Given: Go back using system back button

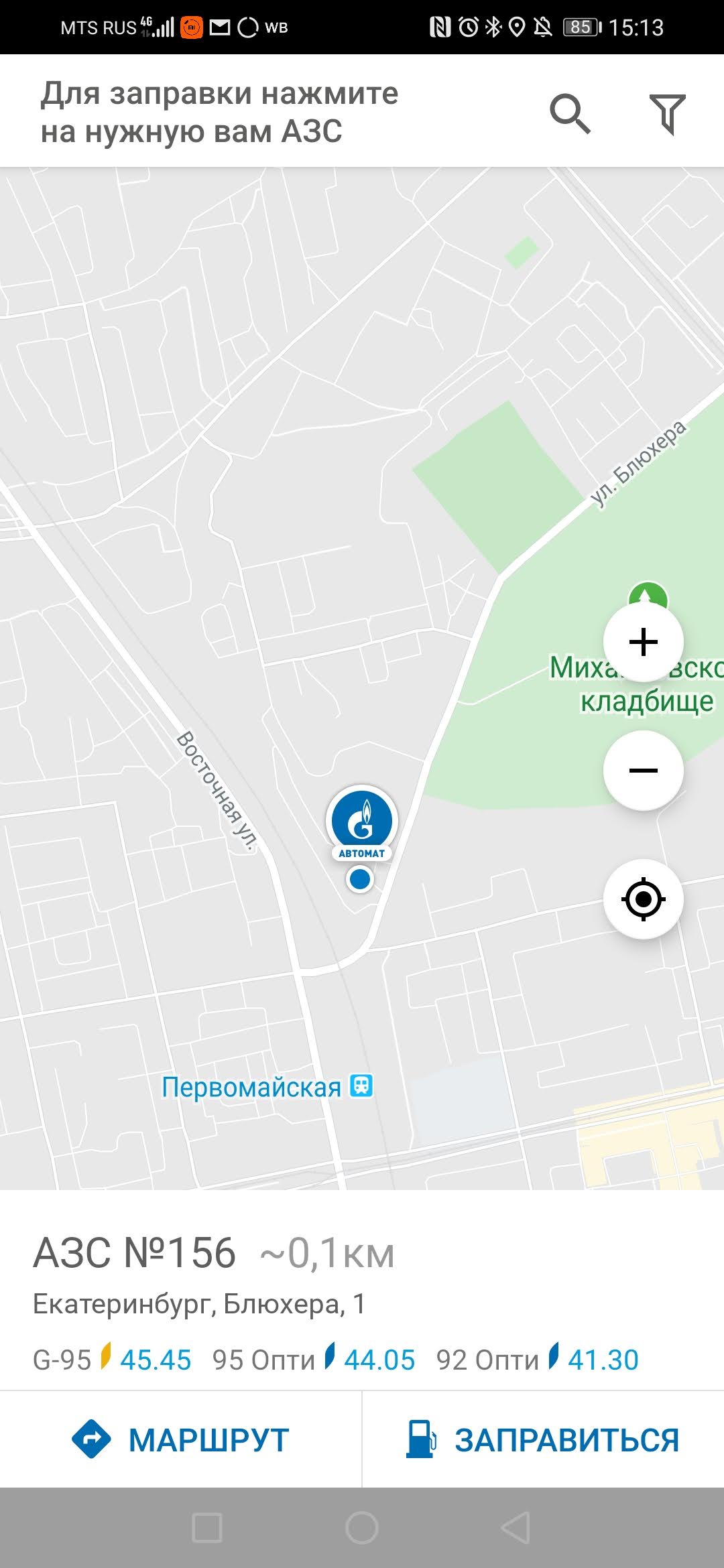Looking at the screenshot, I should [516, 1528].
